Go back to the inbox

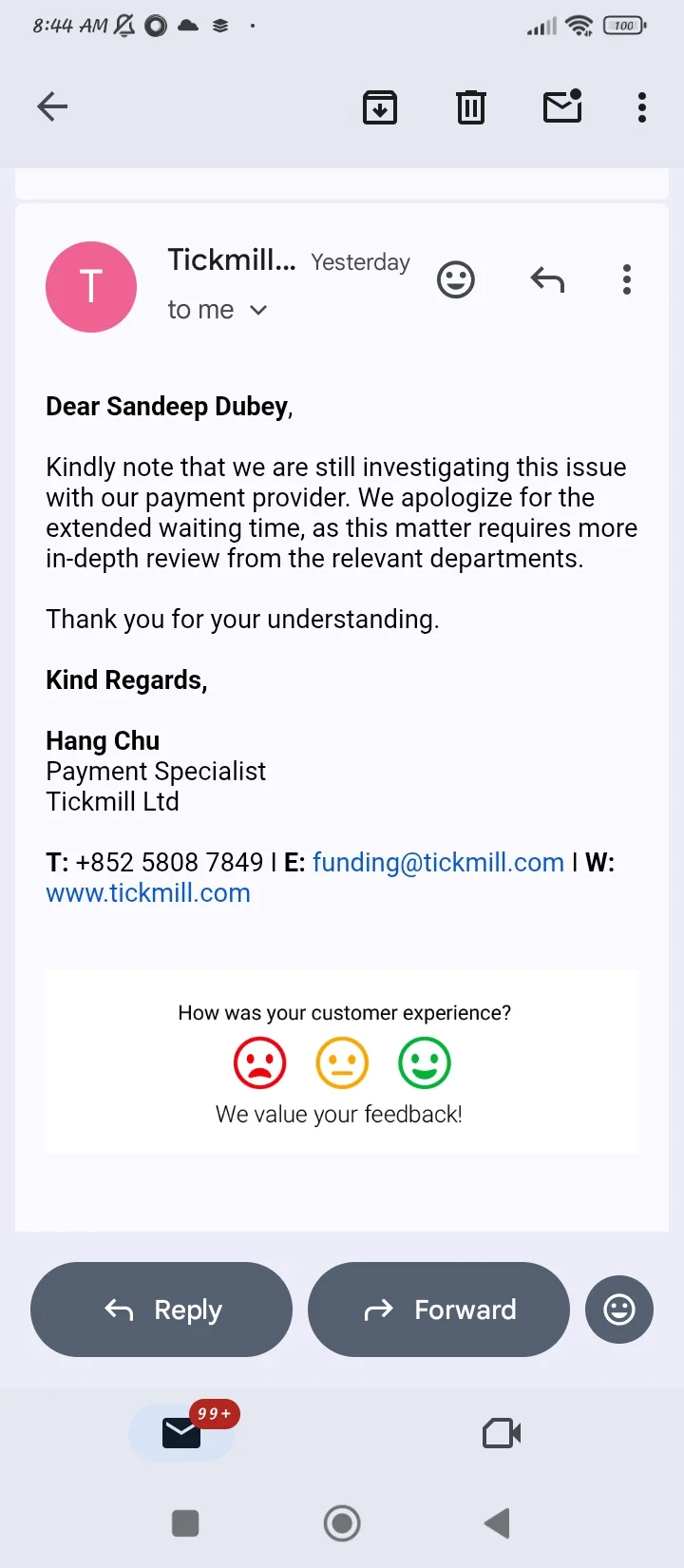[52, 106]
